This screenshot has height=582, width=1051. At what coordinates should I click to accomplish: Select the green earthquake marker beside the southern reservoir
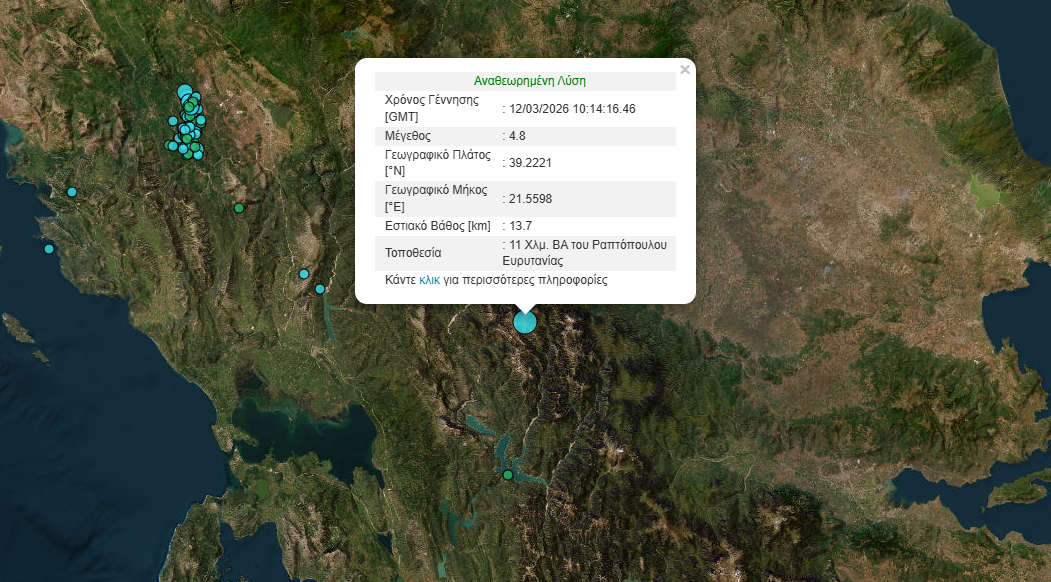[x=508, y=475]
